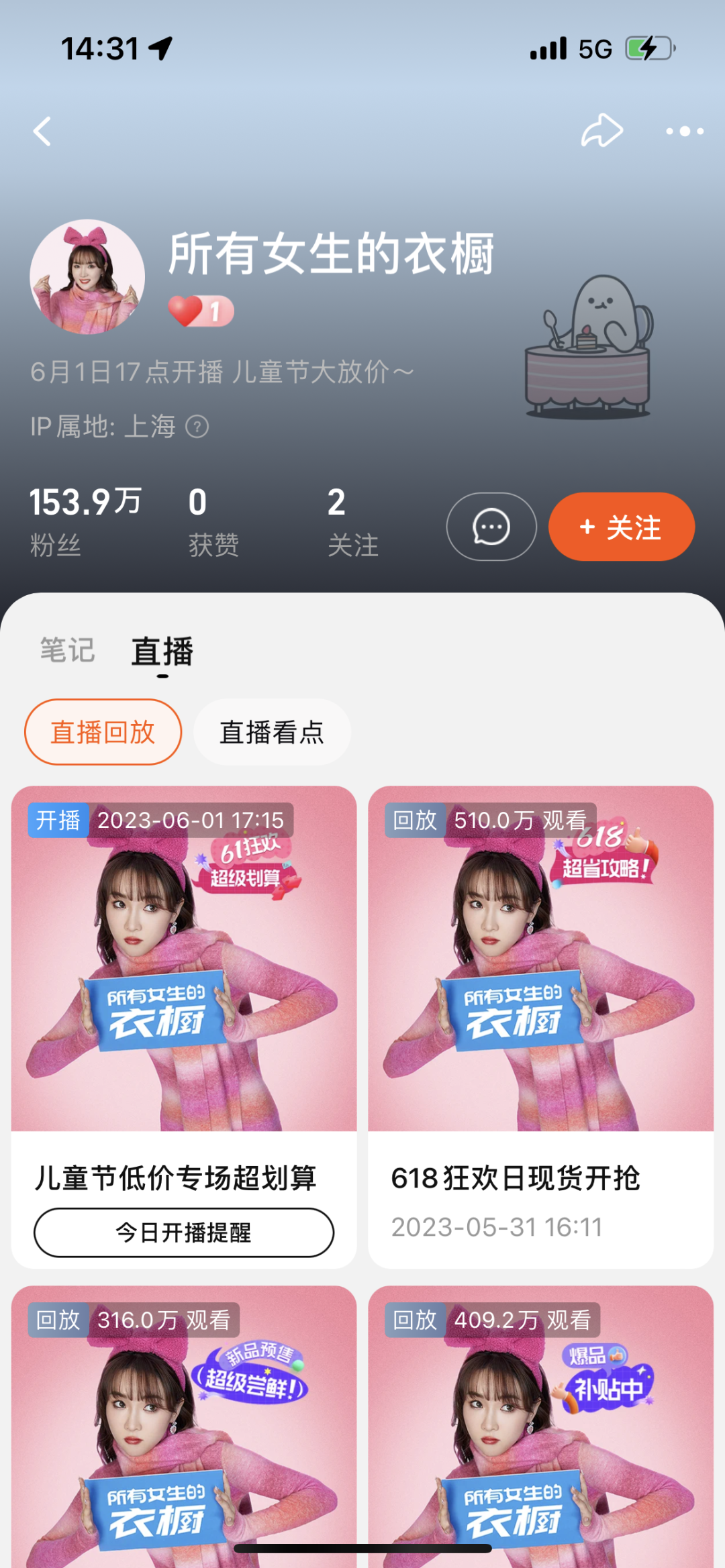Open the profile avatar picture
725x1568 pixels.
click(x=87, y=276)
